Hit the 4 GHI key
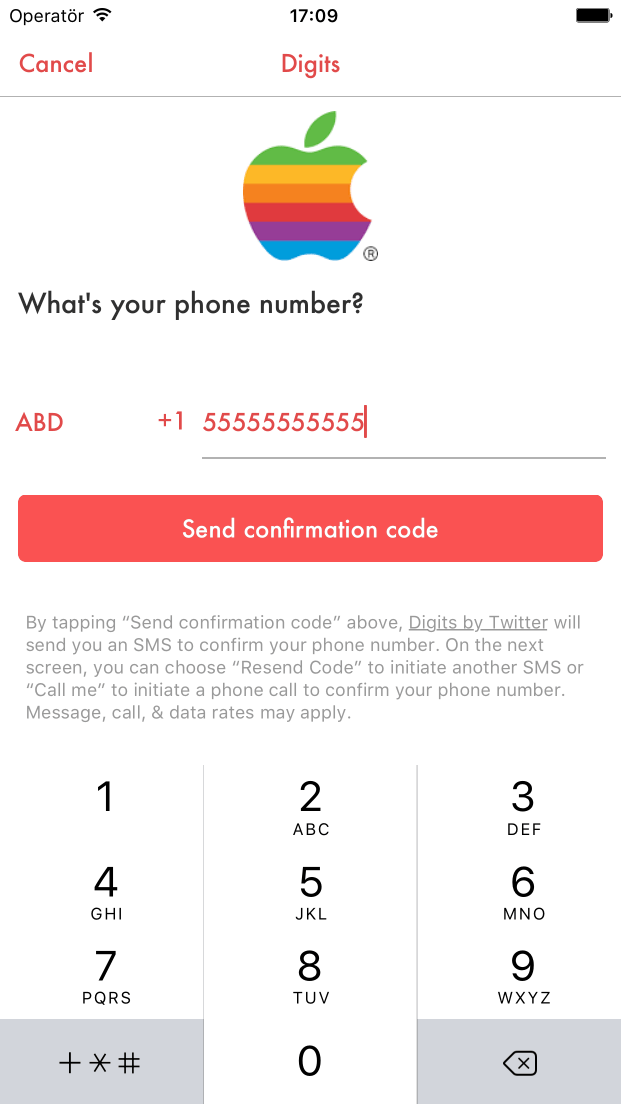This screenshot has height=1104, width=621. coord(104,892)
